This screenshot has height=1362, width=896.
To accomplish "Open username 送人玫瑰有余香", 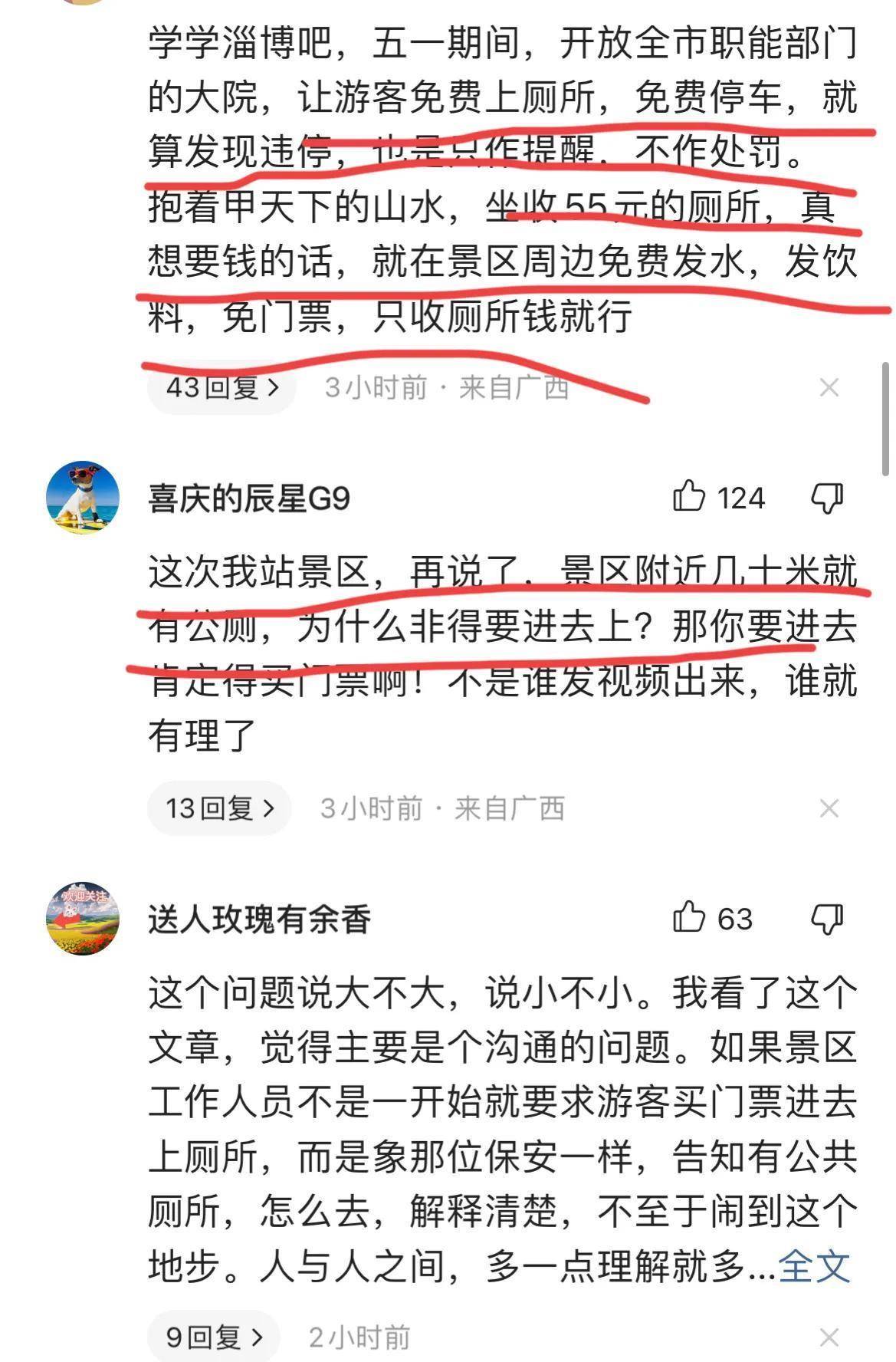I will click(260, 920).
